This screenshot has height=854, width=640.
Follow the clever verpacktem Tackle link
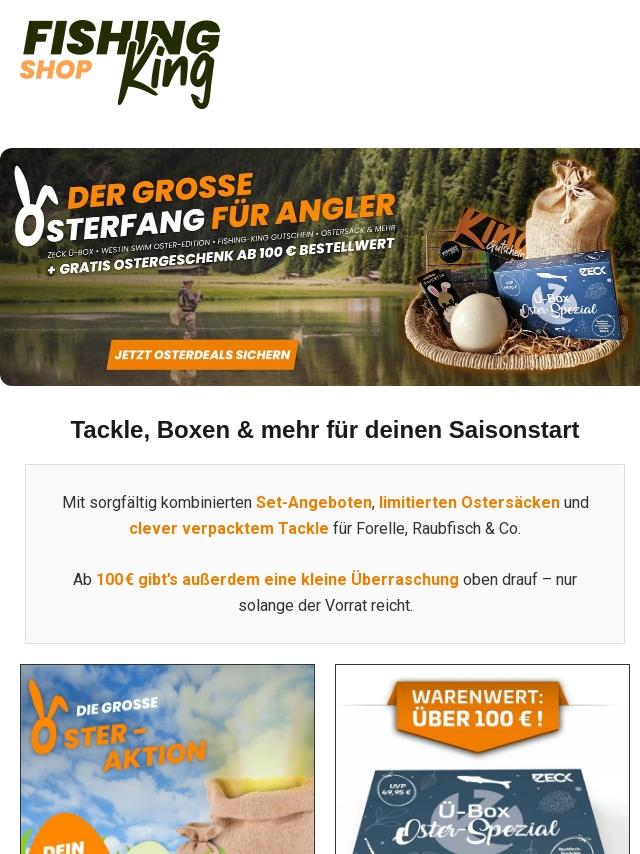(228, 528)
